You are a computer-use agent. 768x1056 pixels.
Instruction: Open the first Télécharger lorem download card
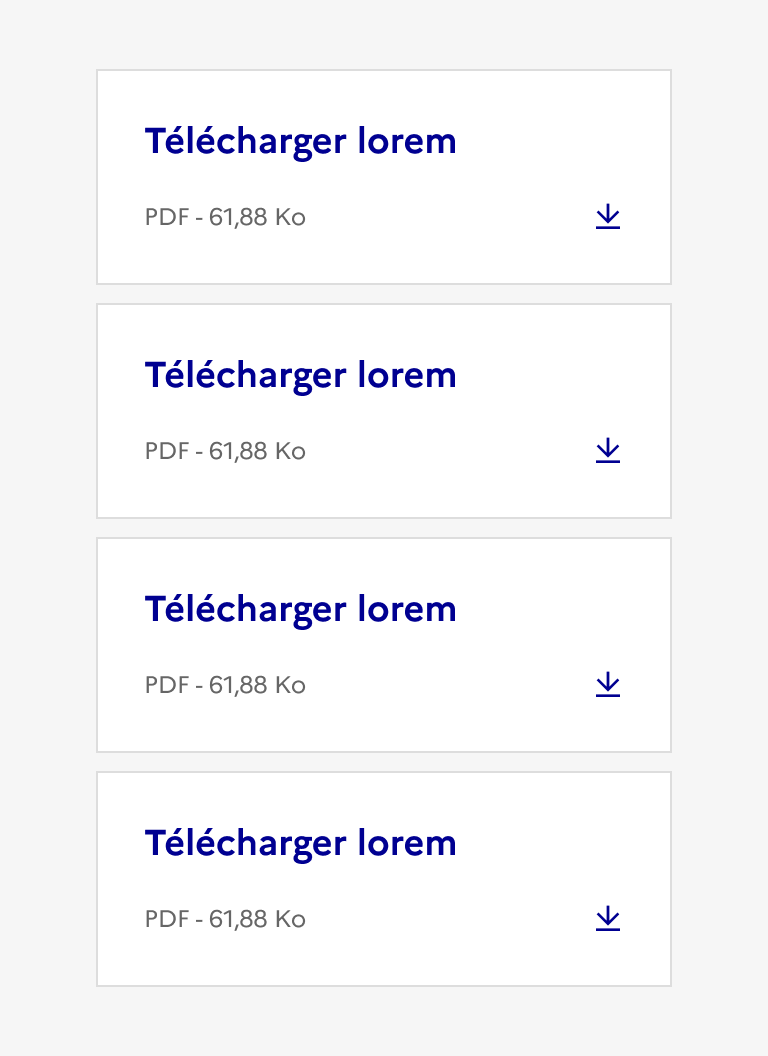300,142
